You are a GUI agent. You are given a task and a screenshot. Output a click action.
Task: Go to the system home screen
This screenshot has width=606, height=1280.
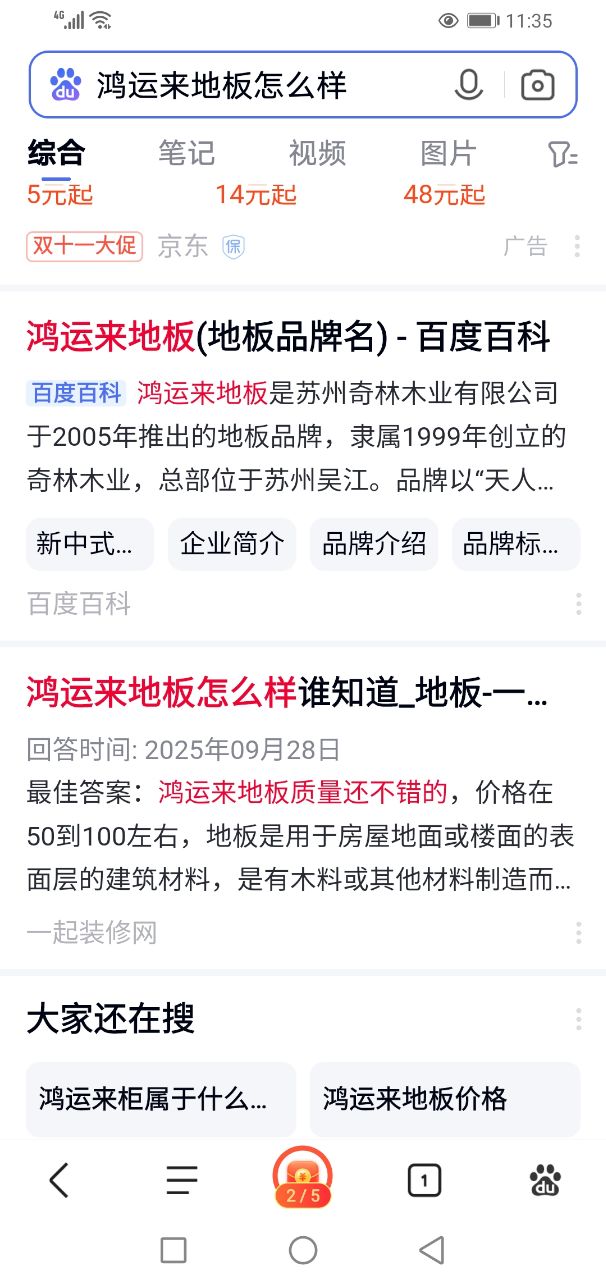tap(303, 1249)
